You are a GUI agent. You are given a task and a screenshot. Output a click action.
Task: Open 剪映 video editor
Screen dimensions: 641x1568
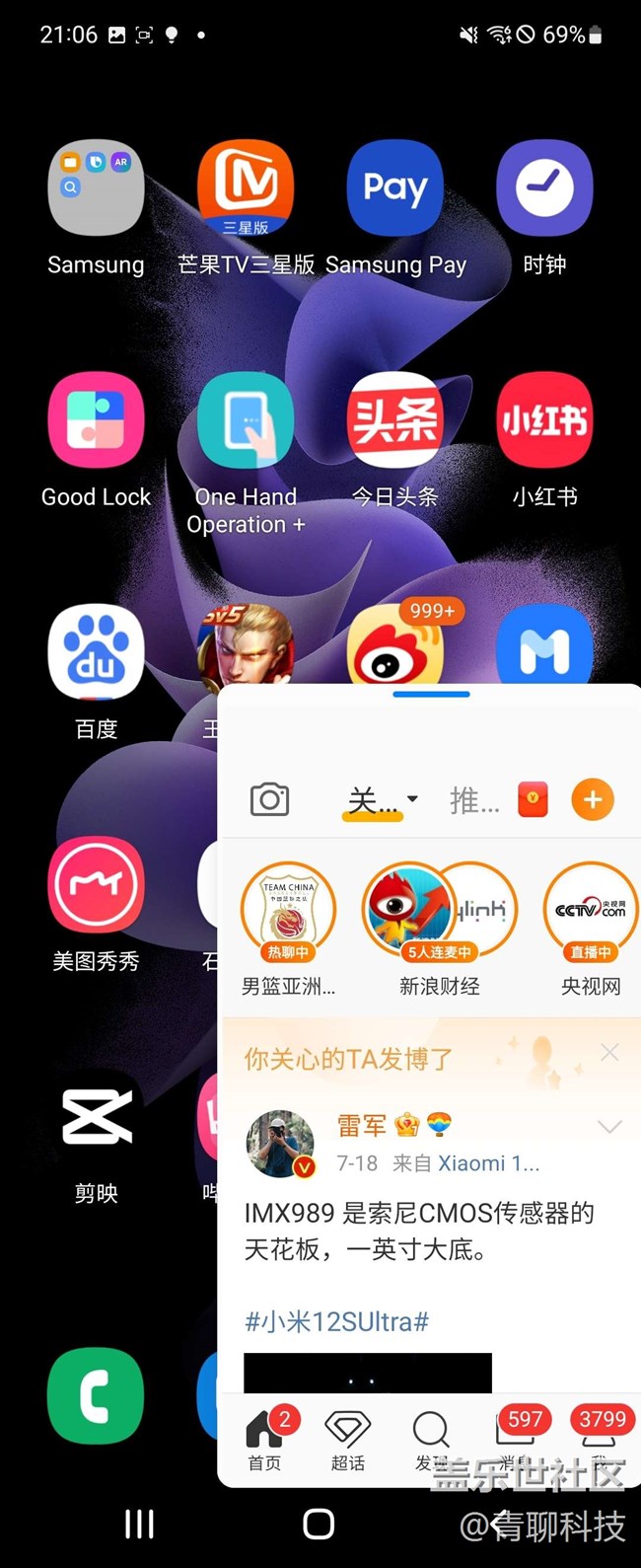pyautogui.click(x=96, y=1118)
